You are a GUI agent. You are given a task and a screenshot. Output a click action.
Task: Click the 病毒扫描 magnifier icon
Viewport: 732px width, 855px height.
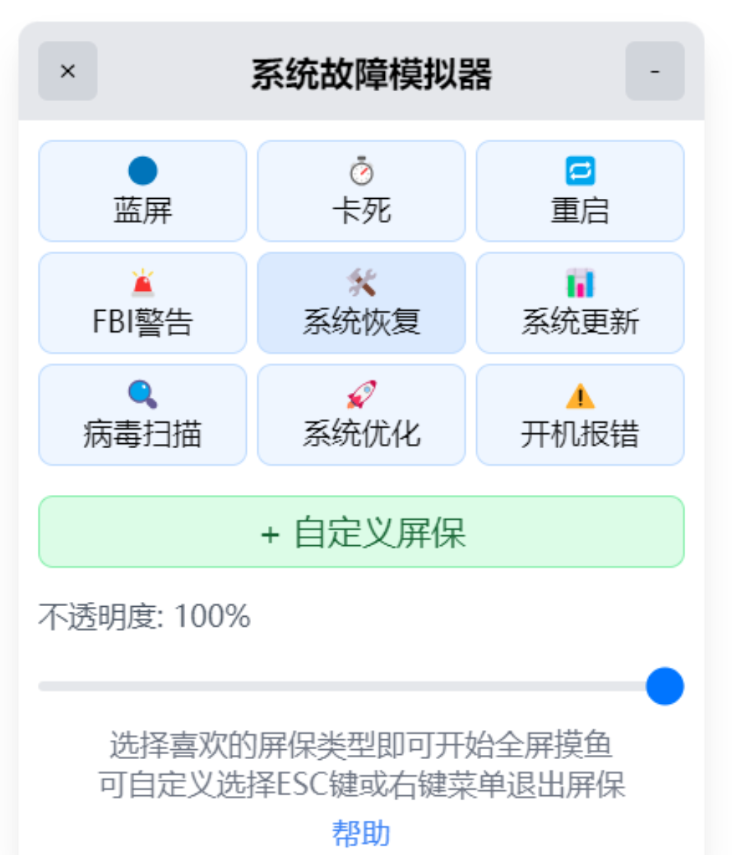pos(141,390)
